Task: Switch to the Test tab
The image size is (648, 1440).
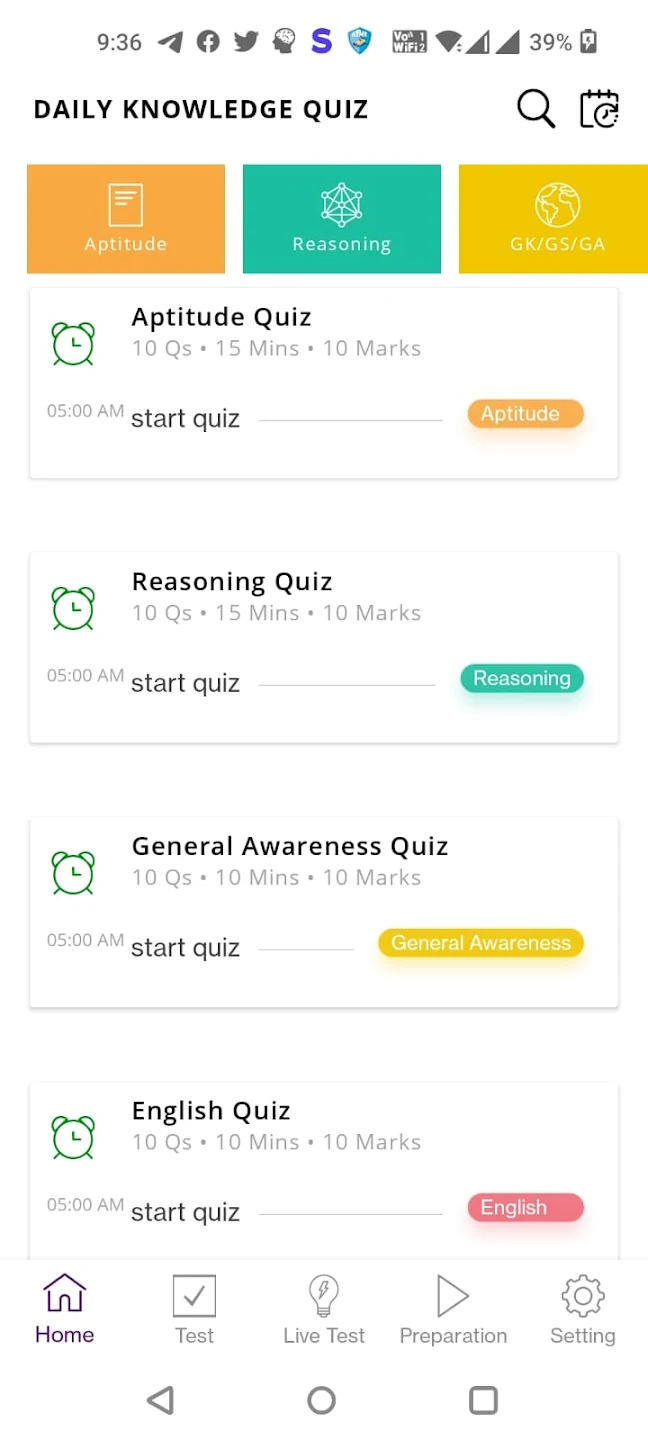Action: click(194, 1310)
